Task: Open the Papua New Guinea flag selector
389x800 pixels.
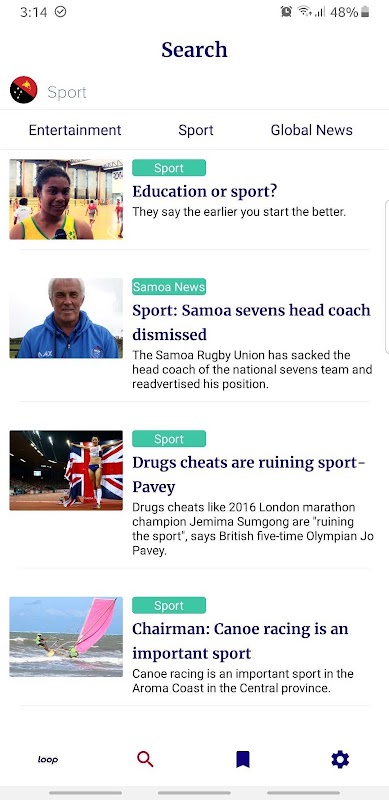Action: click(x=23, y=90)
